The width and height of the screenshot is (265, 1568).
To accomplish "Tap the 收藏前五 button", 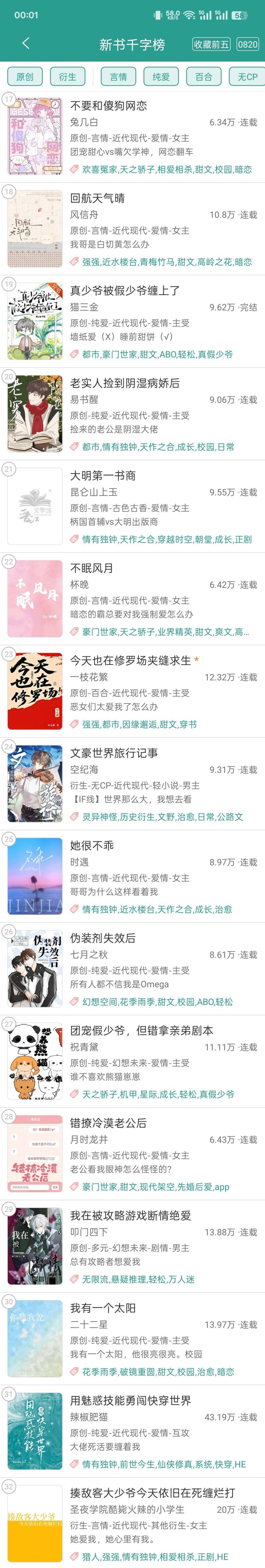I will (x=211, y=44).
